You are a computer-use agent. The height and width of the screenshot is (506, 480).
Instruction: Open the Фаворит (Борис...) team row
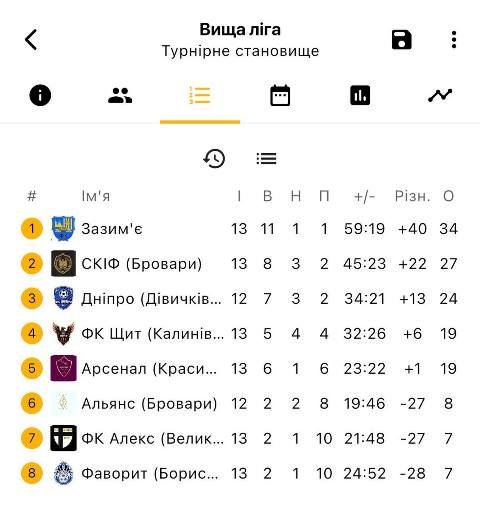coord(239,473)
